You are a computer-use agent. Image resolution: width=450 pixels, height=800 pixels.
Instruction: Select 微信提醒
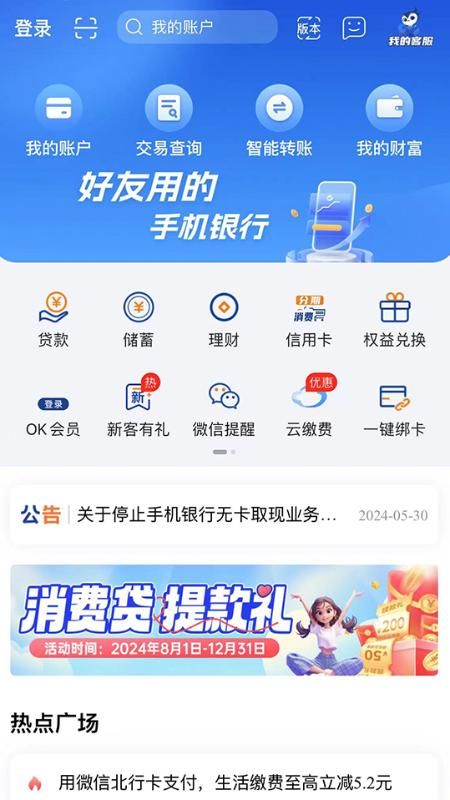click(x=223, y=409)
